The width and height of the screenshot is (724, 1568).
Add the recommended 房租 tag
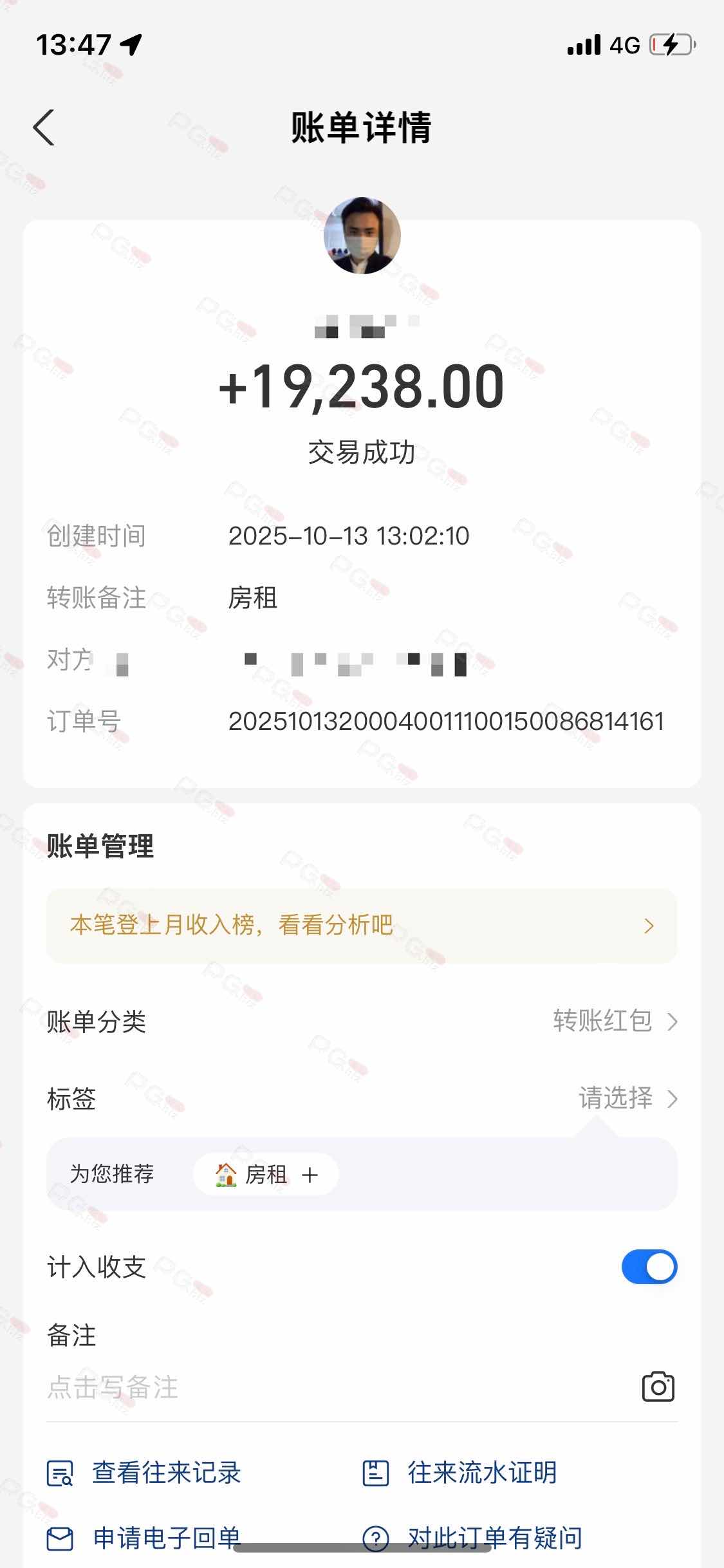(x=266, y=1175)
